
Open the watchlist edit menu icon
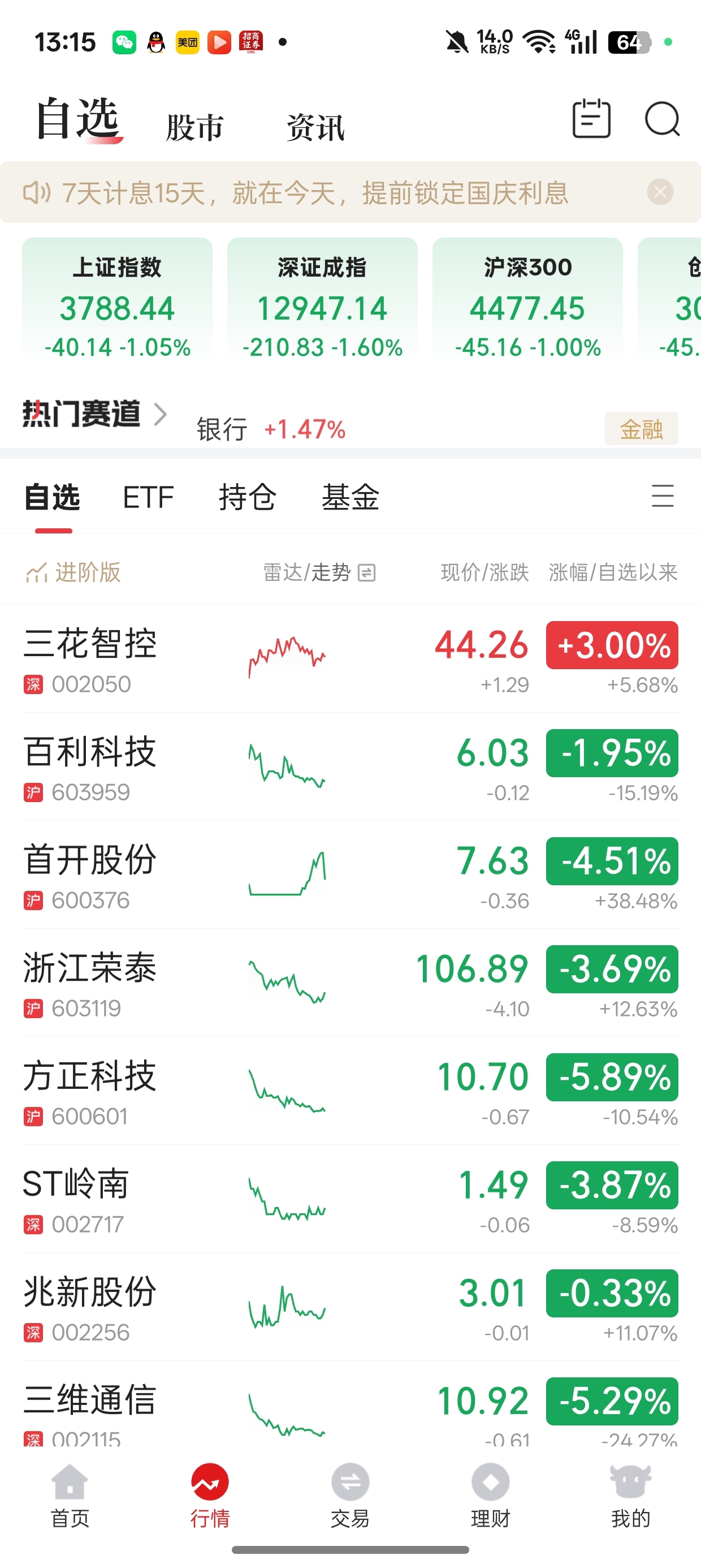click(663, 496)
